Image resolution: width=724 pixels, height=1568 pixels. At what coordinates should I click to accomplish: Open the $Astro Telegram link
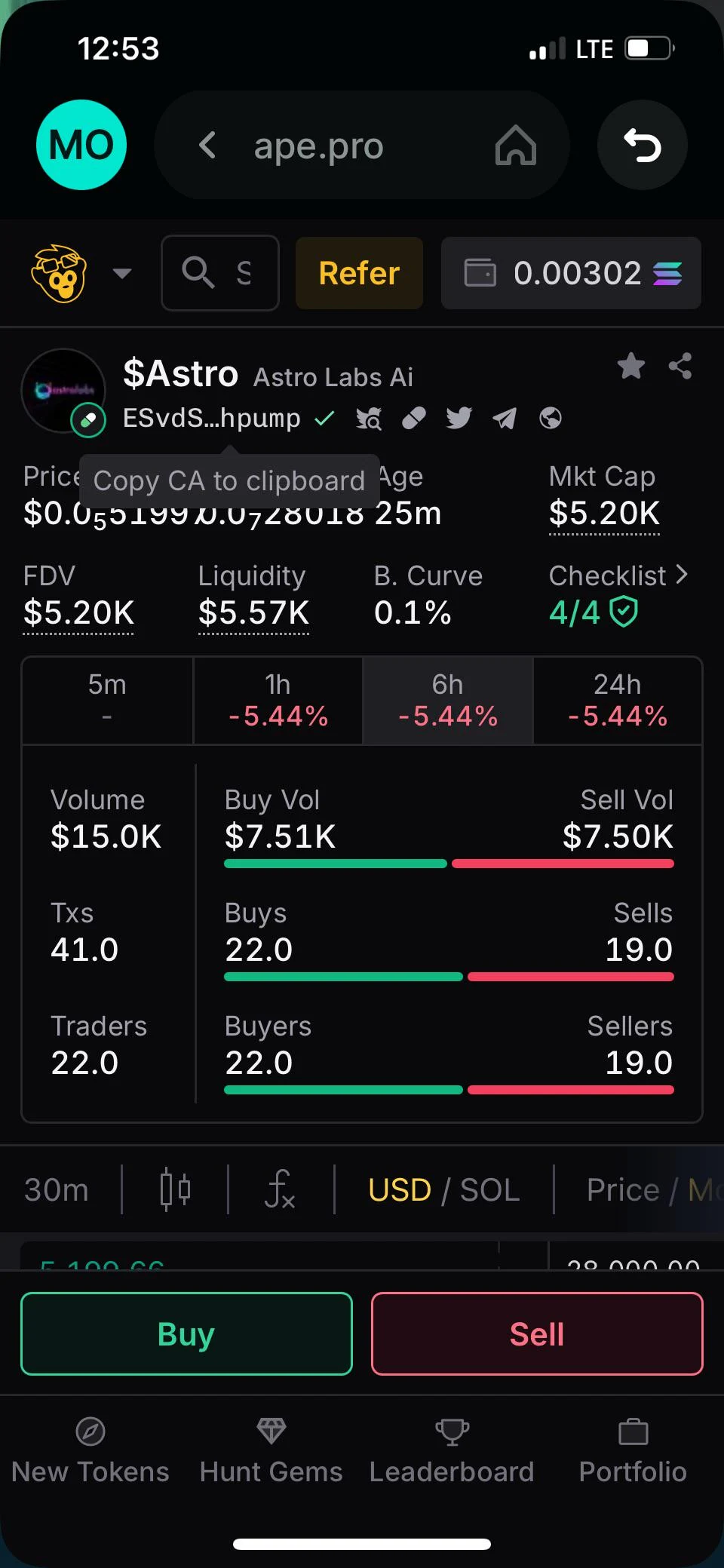(505, 418)
